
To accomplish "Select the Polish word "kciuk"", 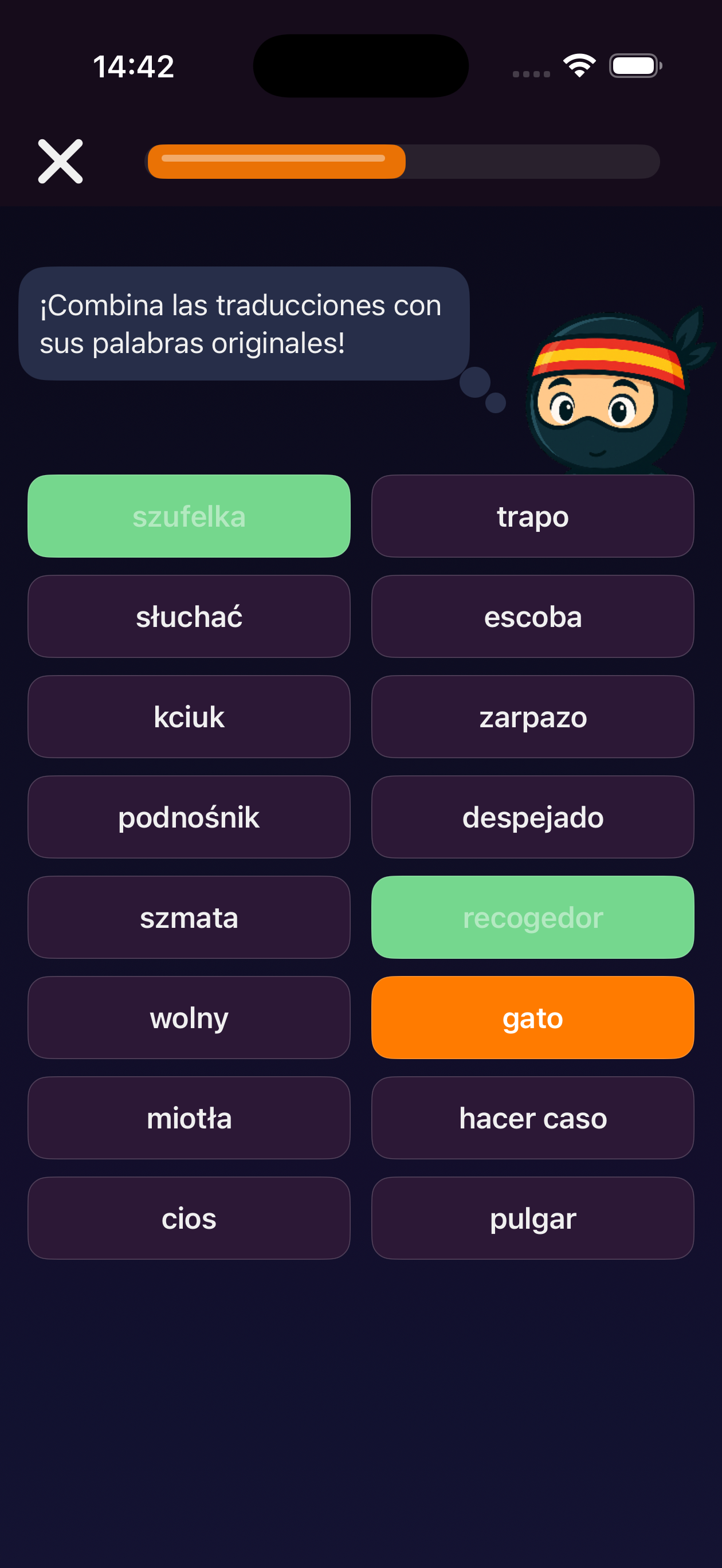I will pos(189,716).
